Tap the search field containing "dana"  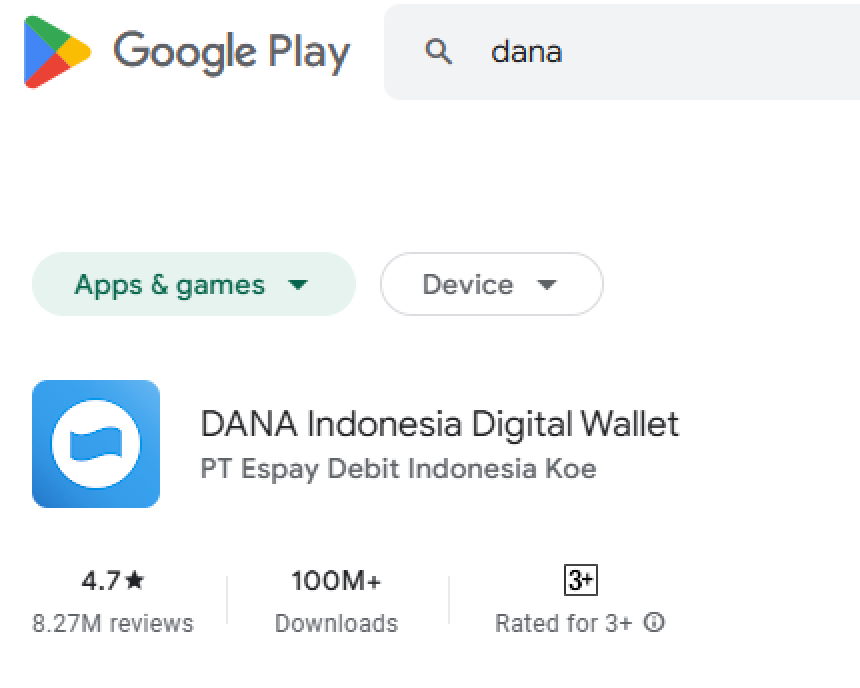tap(620, 52)
